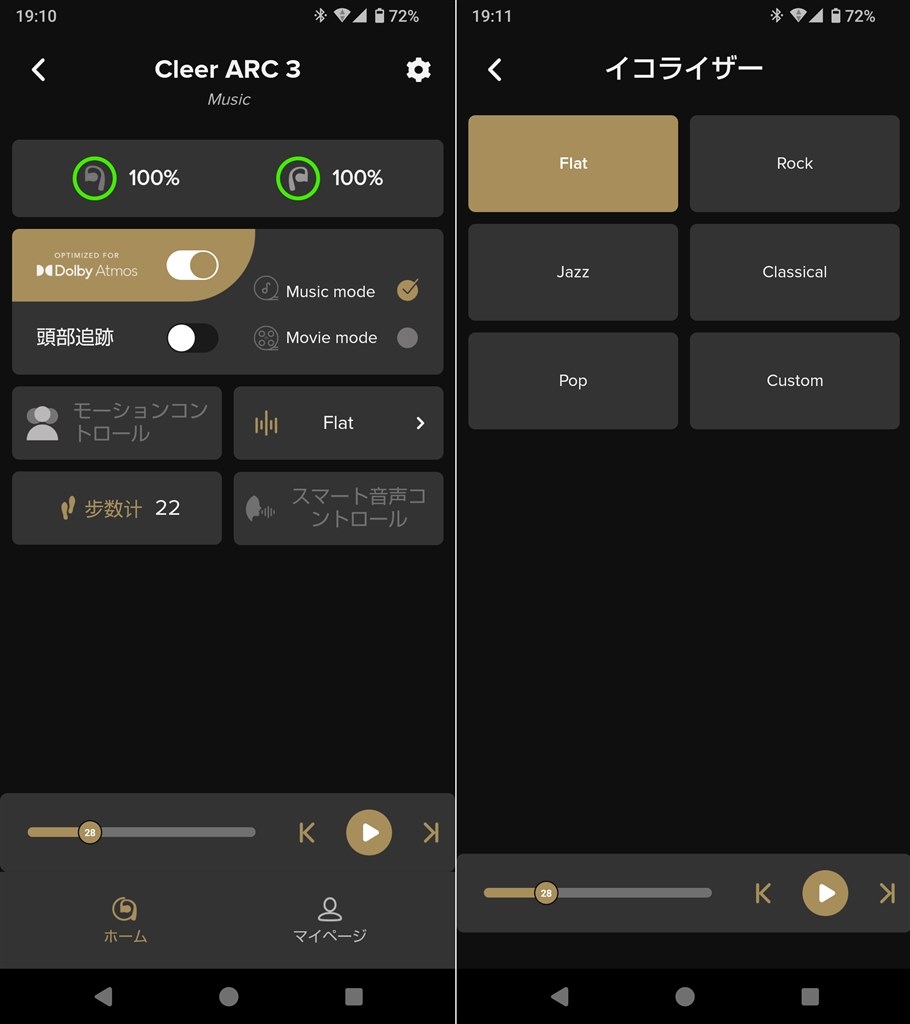Open the Flat equalizer tile
The height and width of the screenshot is (1024, 910).
338,423
